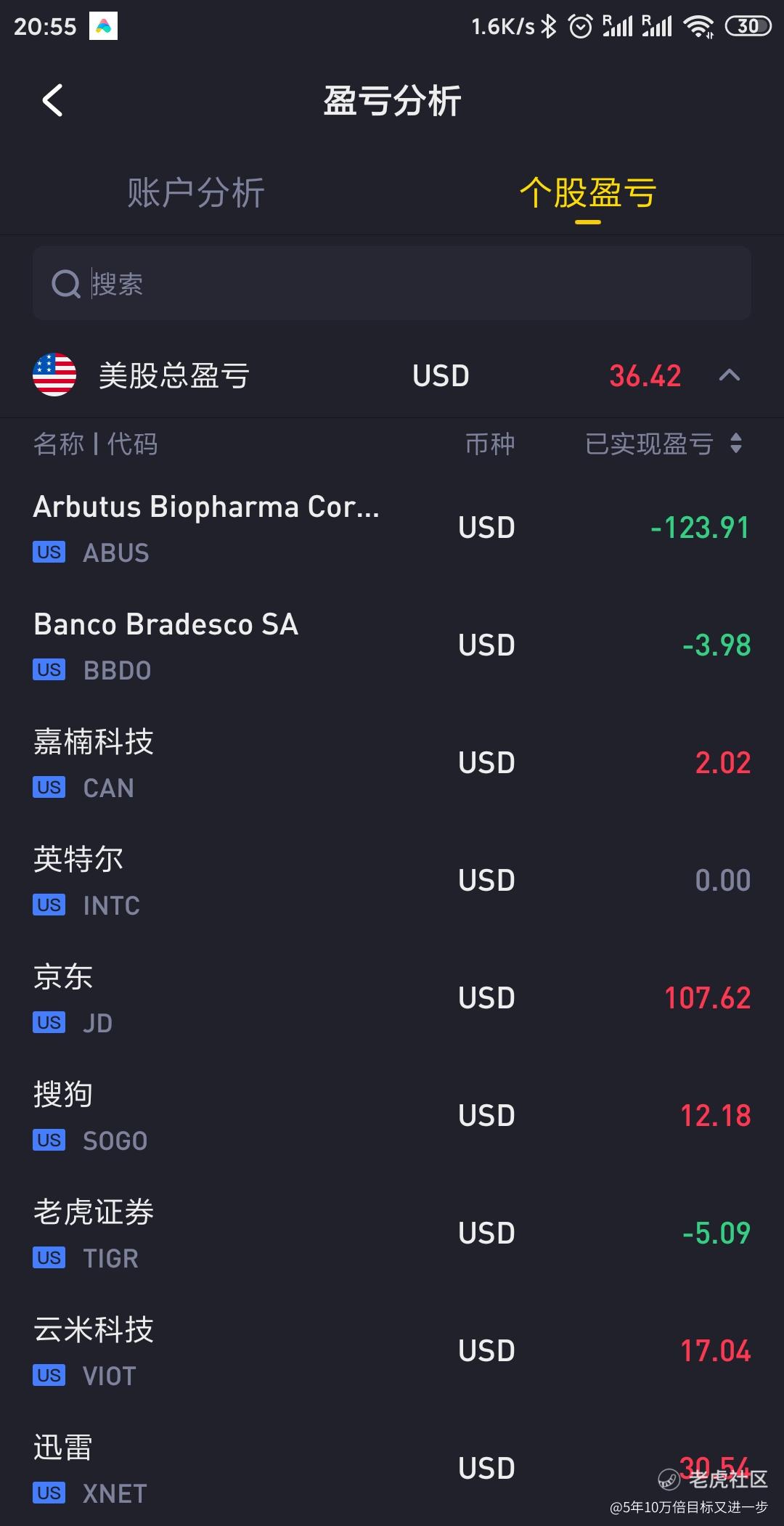784x1526 pixels.
Task: Open 云米科技 VIOT stock row
Action: pyautogui.click(x=392, y=1351)
